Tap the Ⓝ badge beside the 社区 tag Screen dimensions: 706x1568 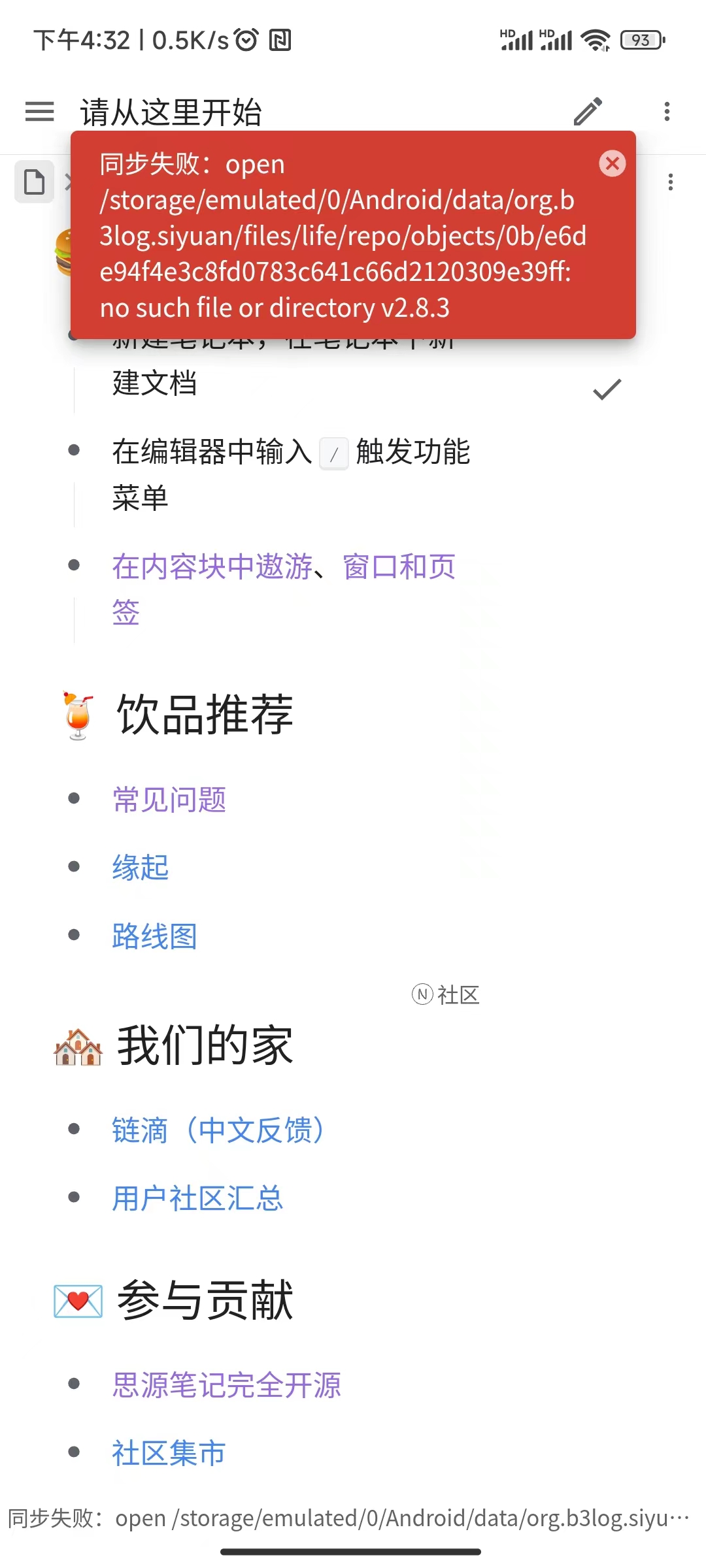point(422,995)
